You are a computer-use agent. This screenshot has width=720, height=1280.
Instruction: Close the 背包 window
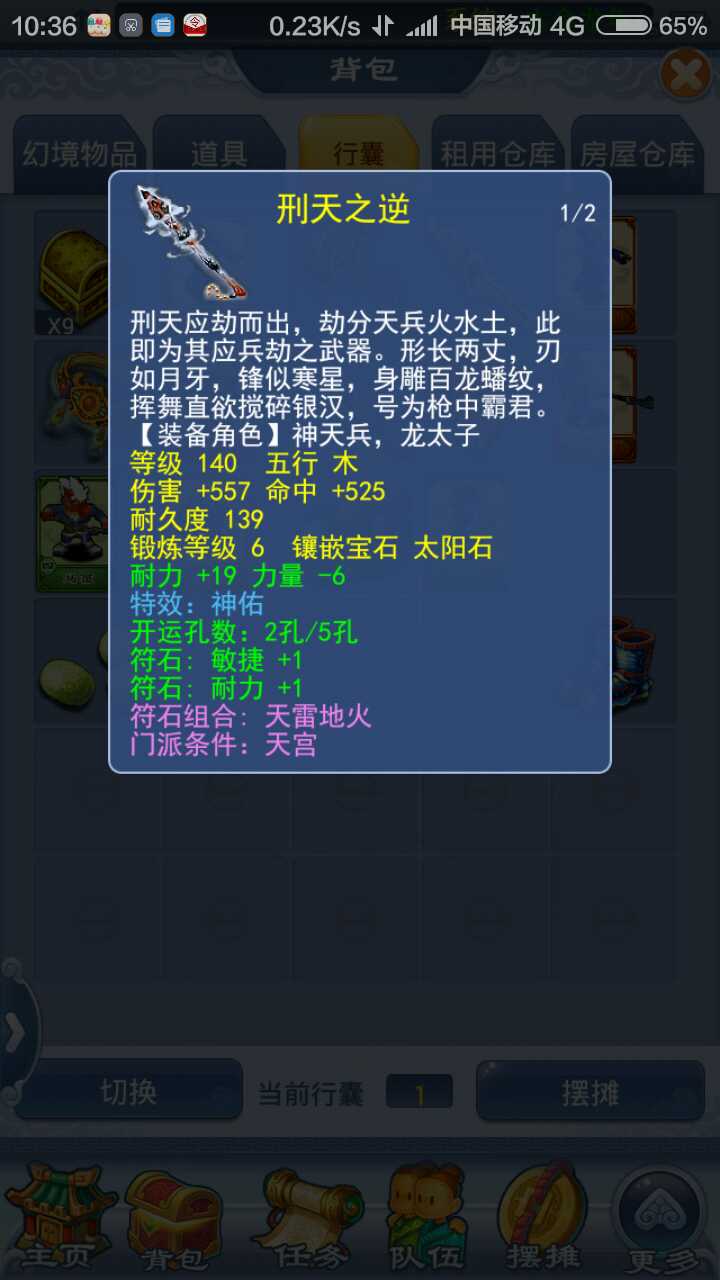point(686,74)
